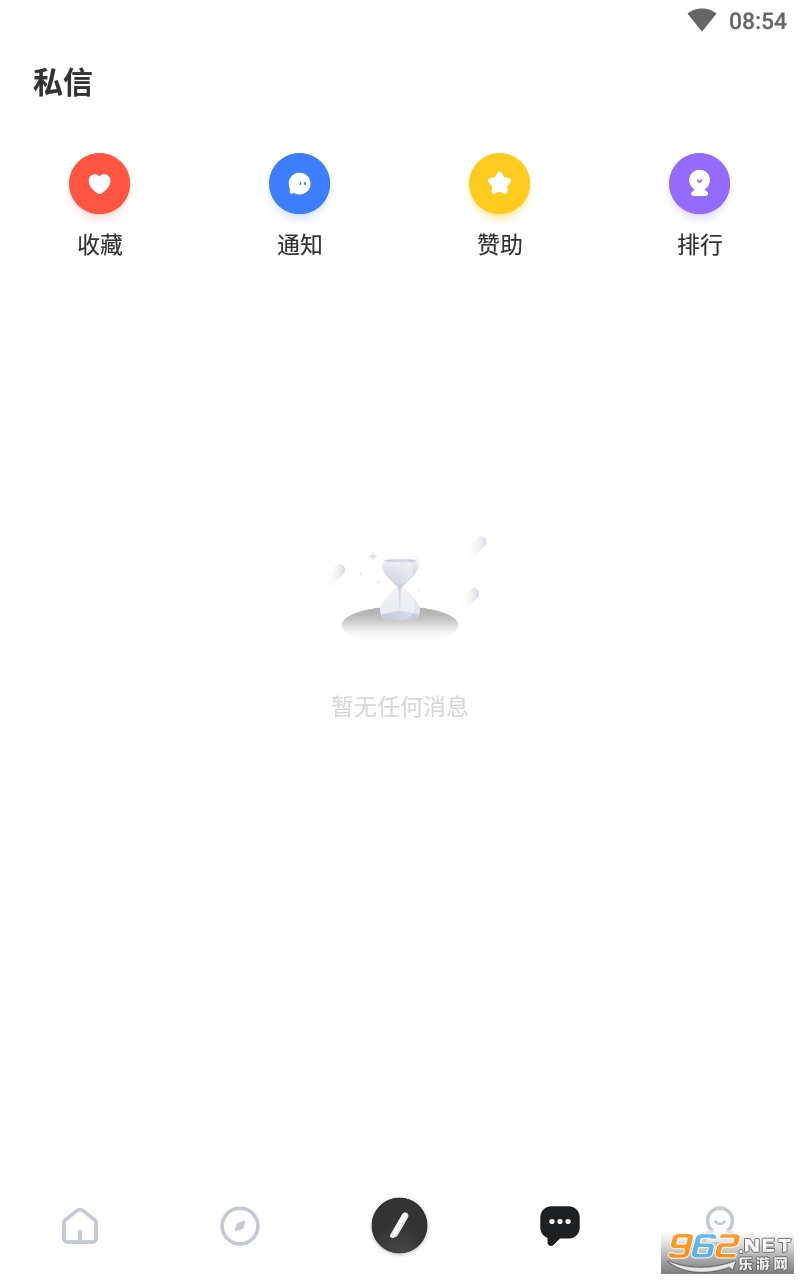Select the chat bubble messages tab

(560, 1225)
